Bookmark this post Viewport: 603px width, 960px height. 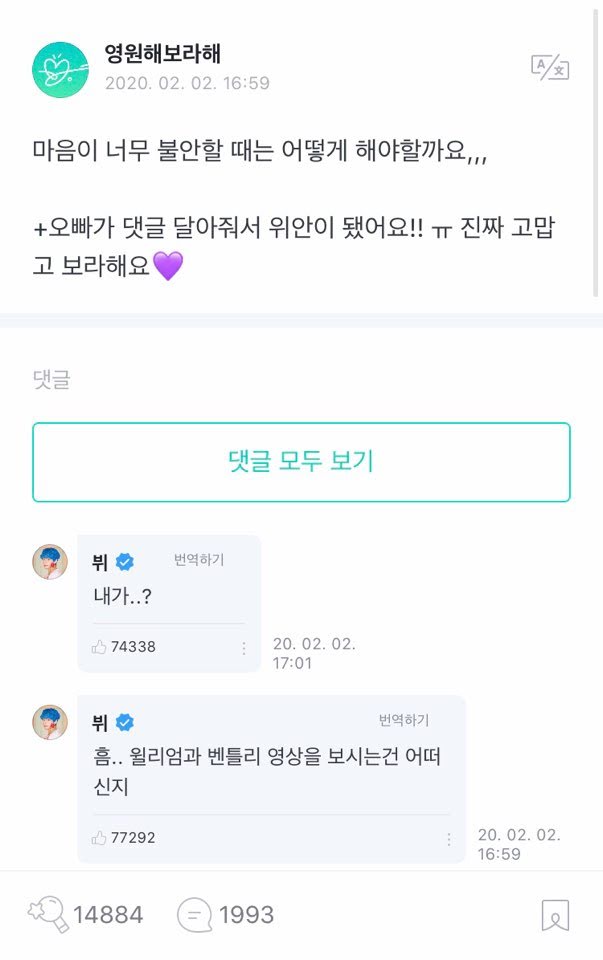pos(555,914)
